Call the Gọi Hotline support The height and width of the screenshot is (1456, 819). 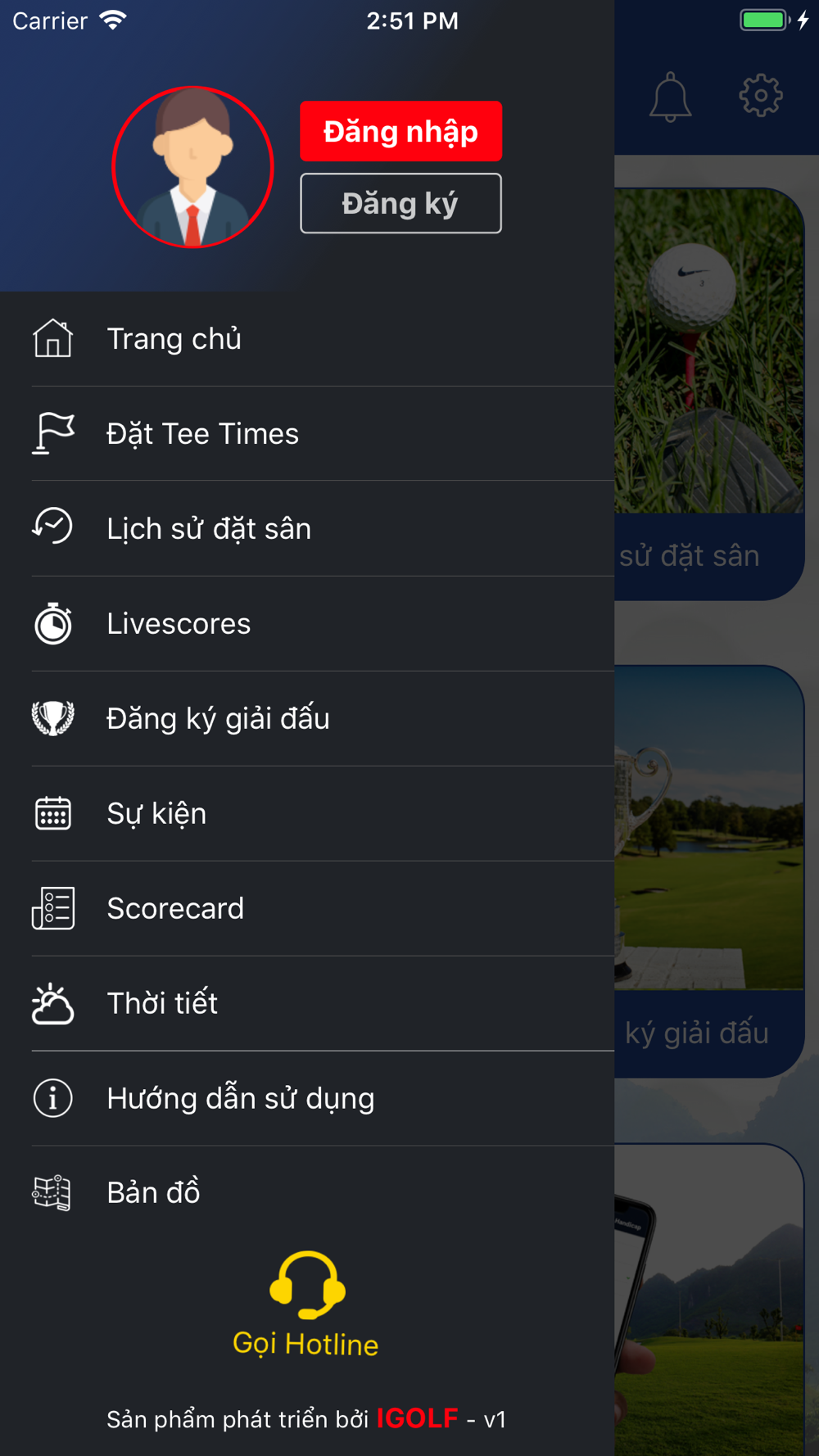(x=306, y=1305)
